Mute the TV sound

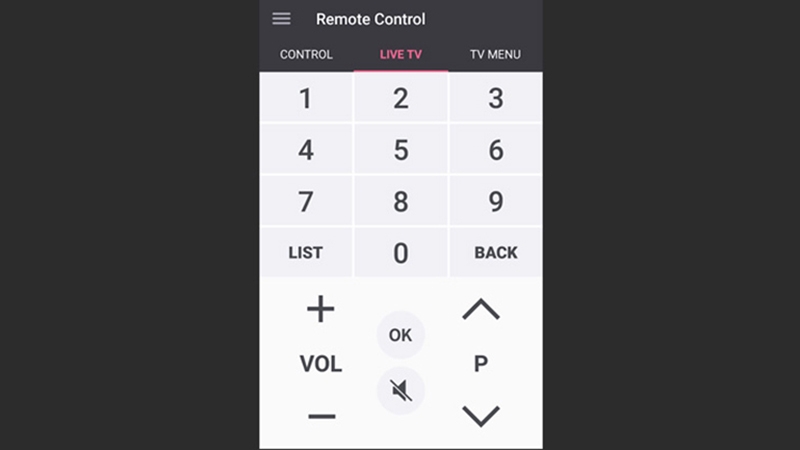[x=400, y=391]
